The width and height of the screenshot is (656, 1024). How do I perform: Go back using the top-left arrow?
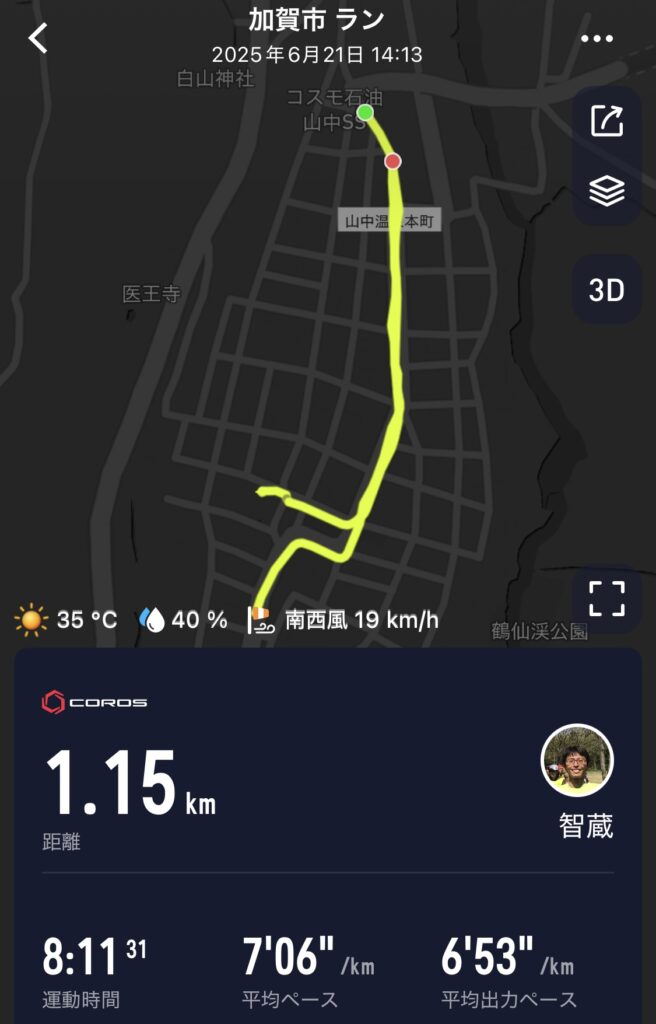pyautogui.click(x=38, y=39)
